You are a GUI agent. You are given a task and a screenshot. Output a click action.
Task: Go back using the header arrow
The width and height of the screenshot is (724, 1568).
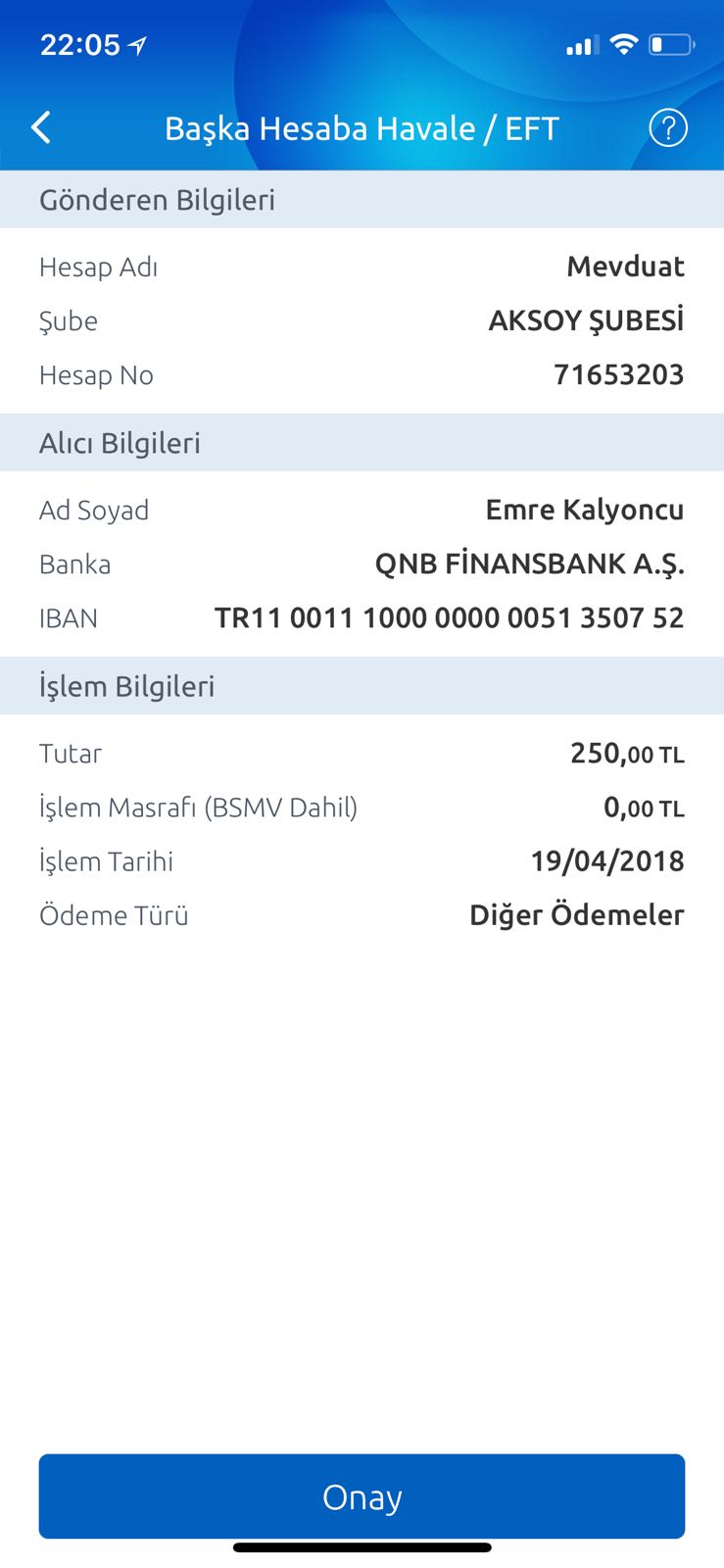(41, 127)
